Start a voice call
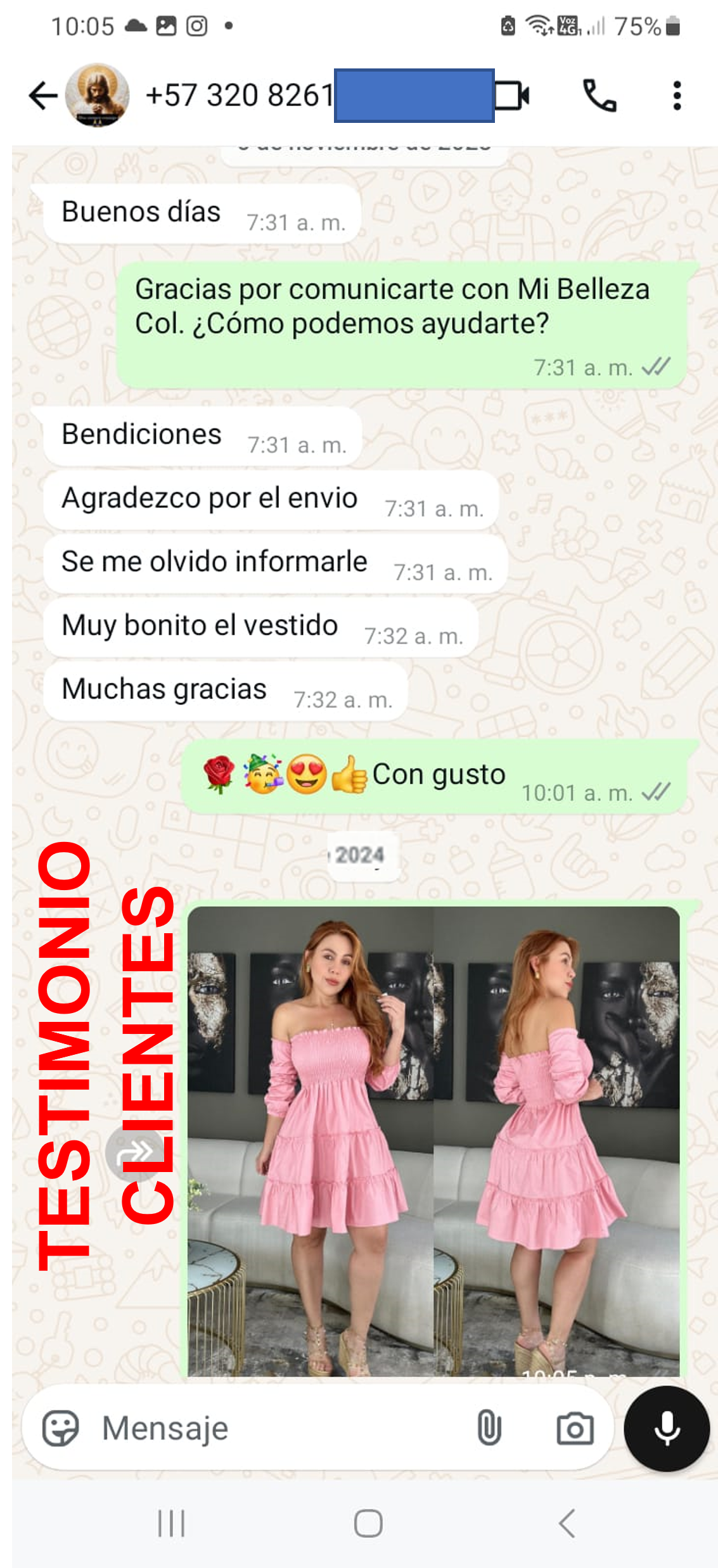718x1568 pixels. pos(599,96)
